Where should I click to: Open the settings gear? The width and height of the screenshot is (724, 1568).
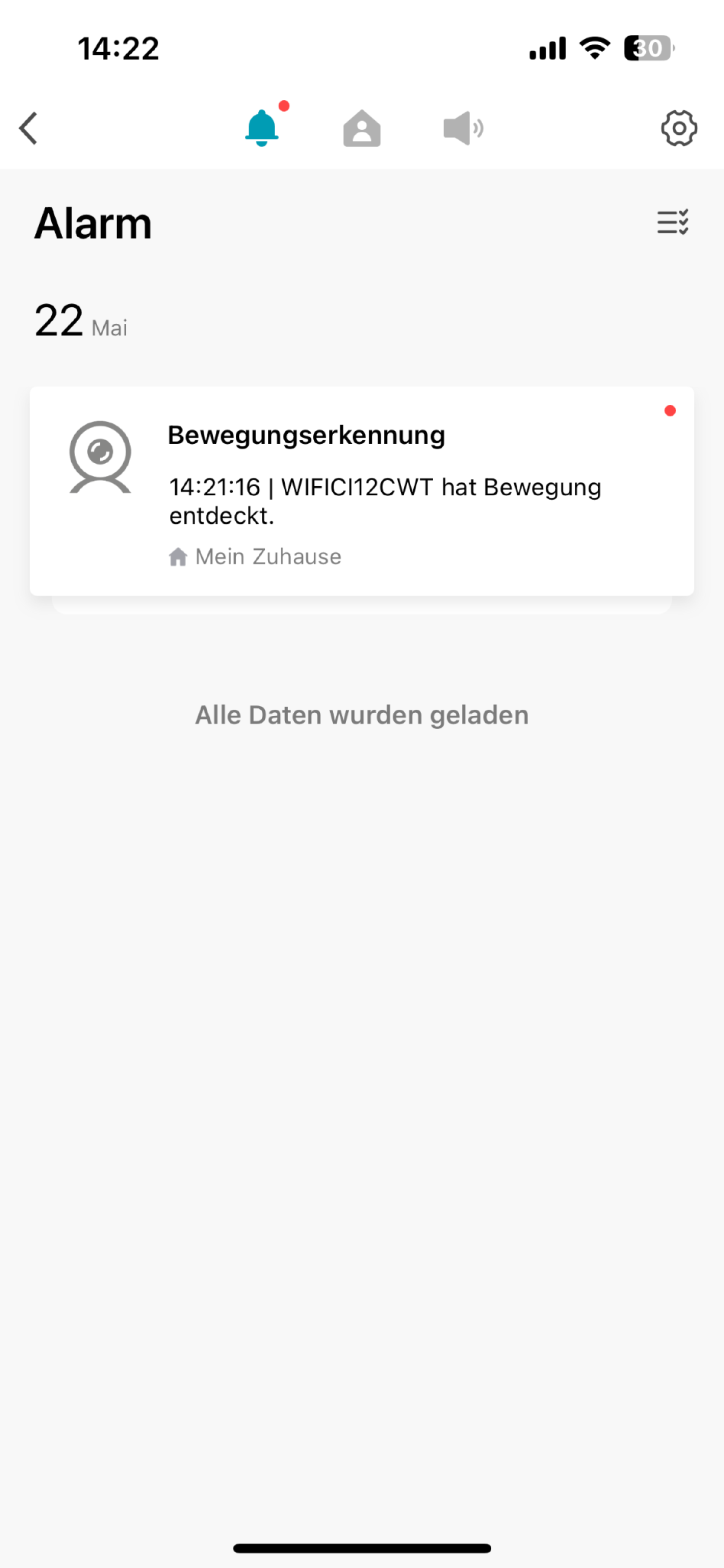[x=678, y=128]
